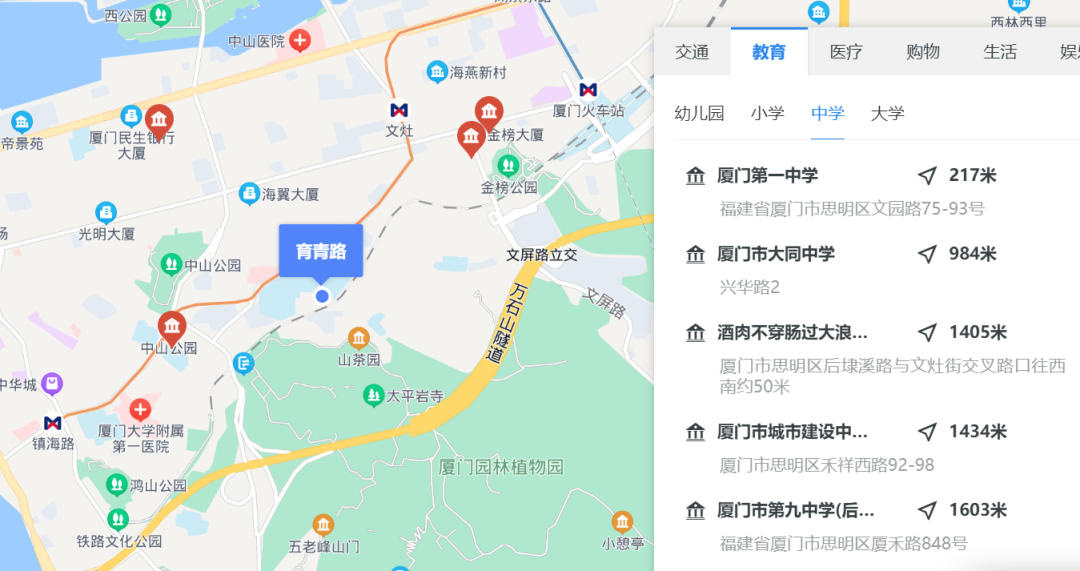Open the 厦门市第九中学 result
The width and height of the screenshot is (1080, 571).
796,510
